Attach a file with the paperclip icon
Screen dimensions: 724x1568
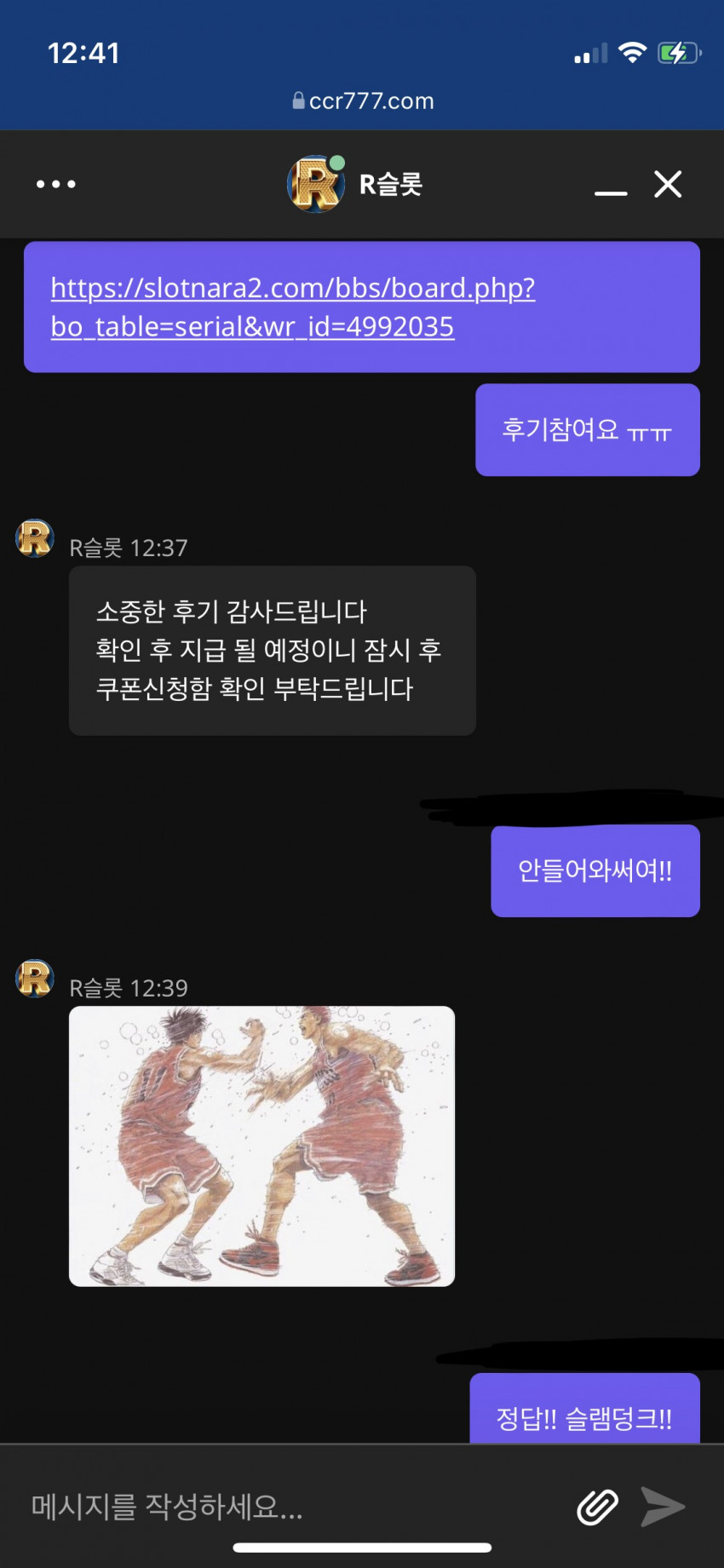coord(598,1507)
